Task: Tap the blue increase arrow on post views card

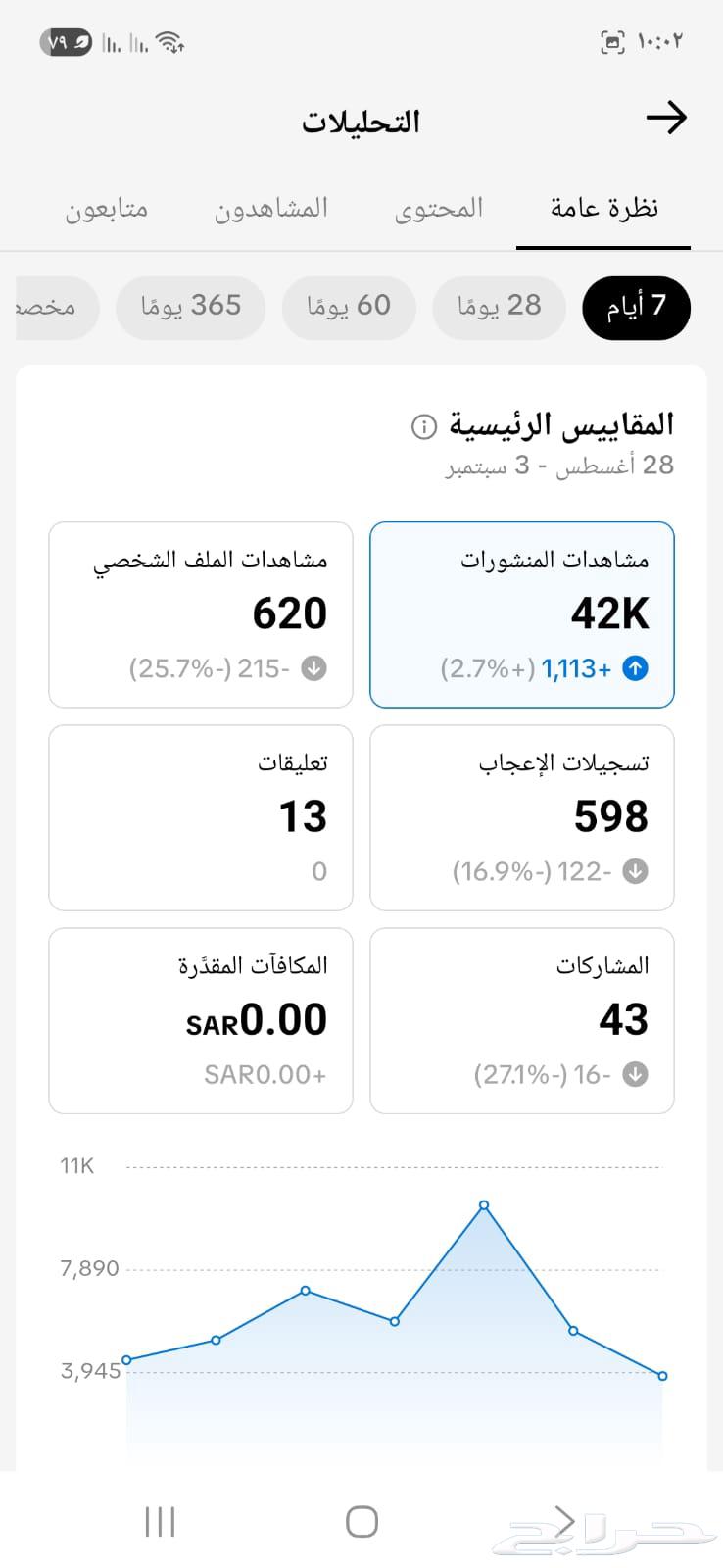Action: [x=634, y=667]
